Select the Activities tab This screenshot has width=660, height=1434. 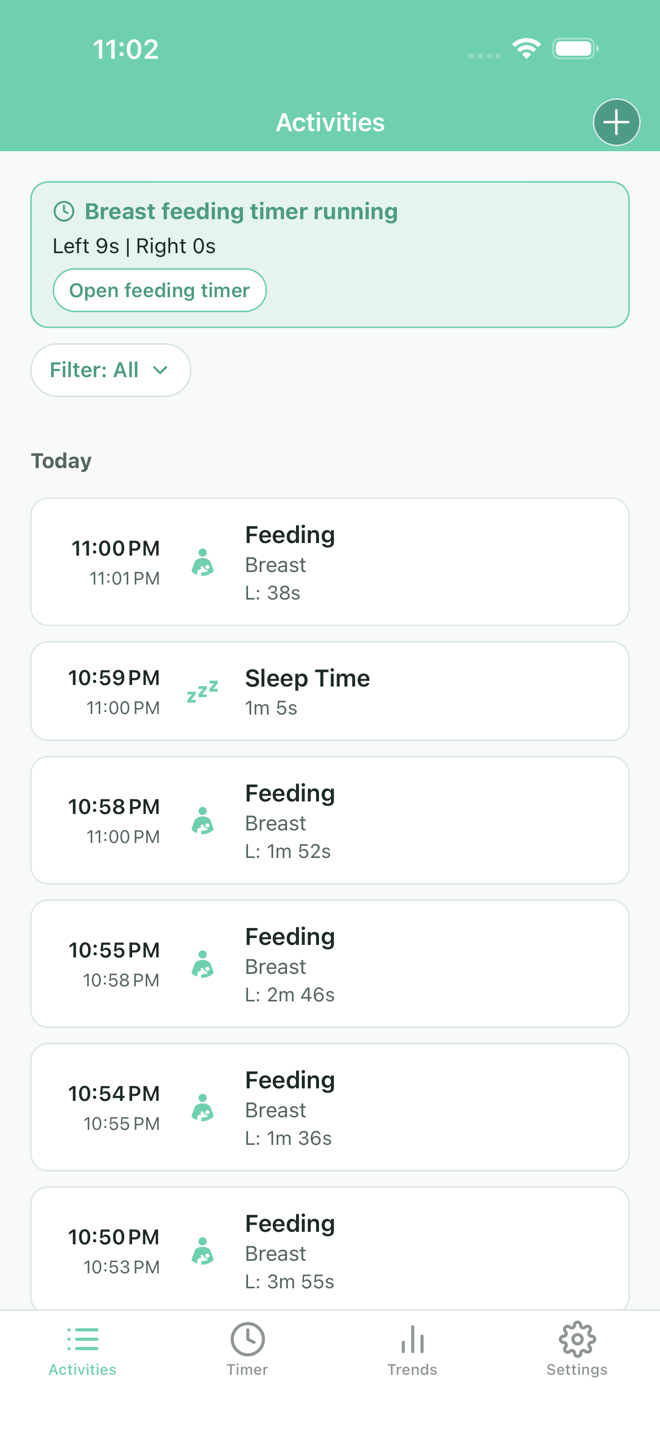tap(83, 1349)
